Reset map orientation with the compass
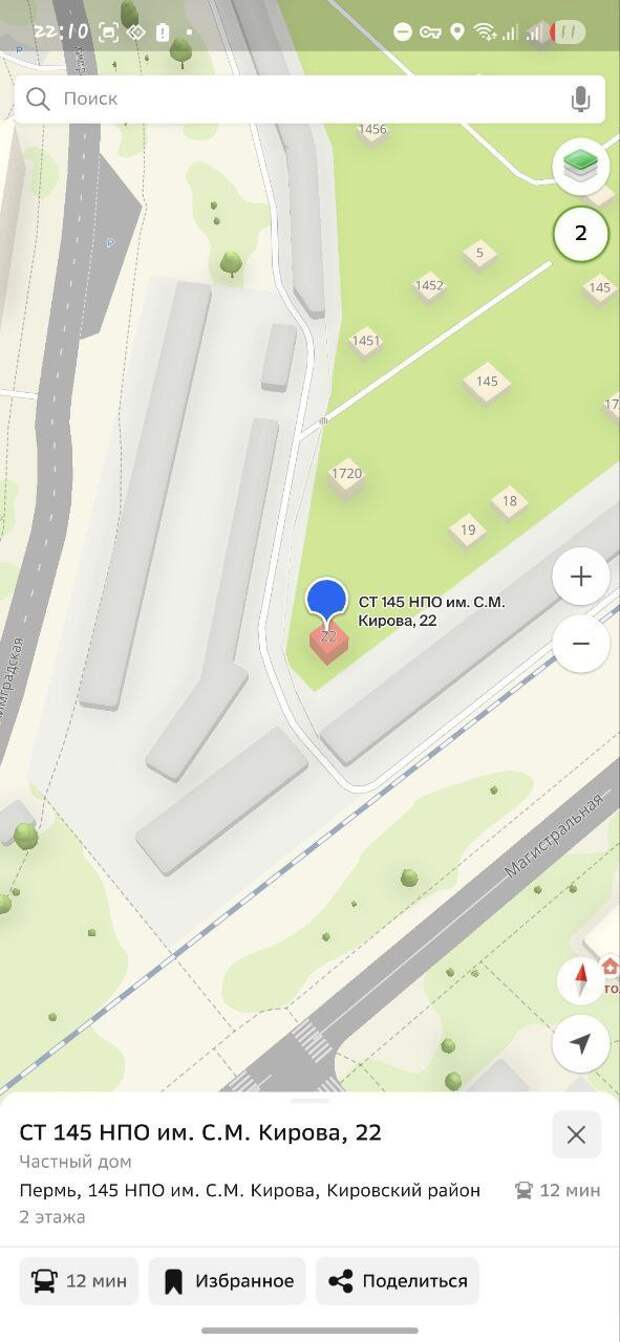Screen dimensions: 620x1342 click(x=580, y=980)
